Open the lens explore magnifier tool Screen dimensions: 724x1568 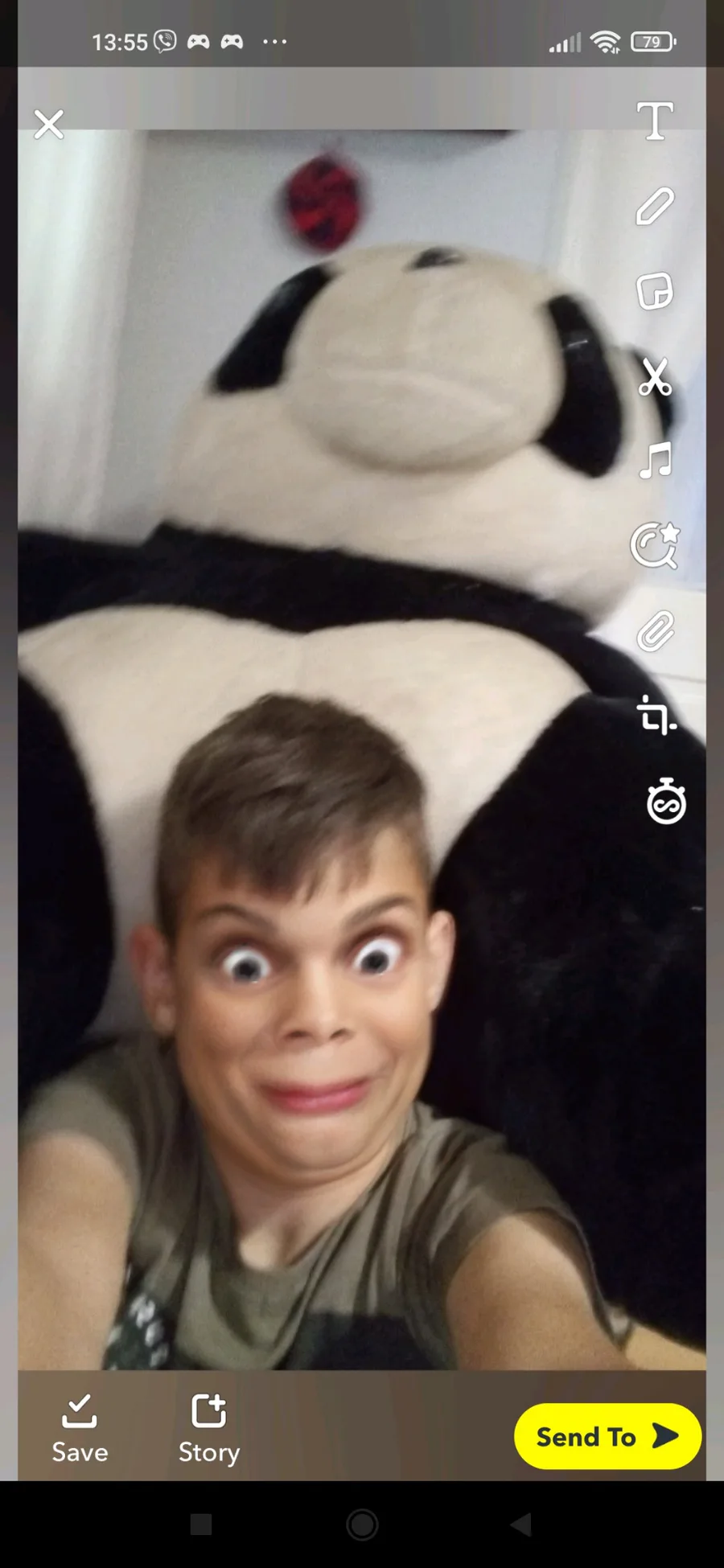point(655,546)
